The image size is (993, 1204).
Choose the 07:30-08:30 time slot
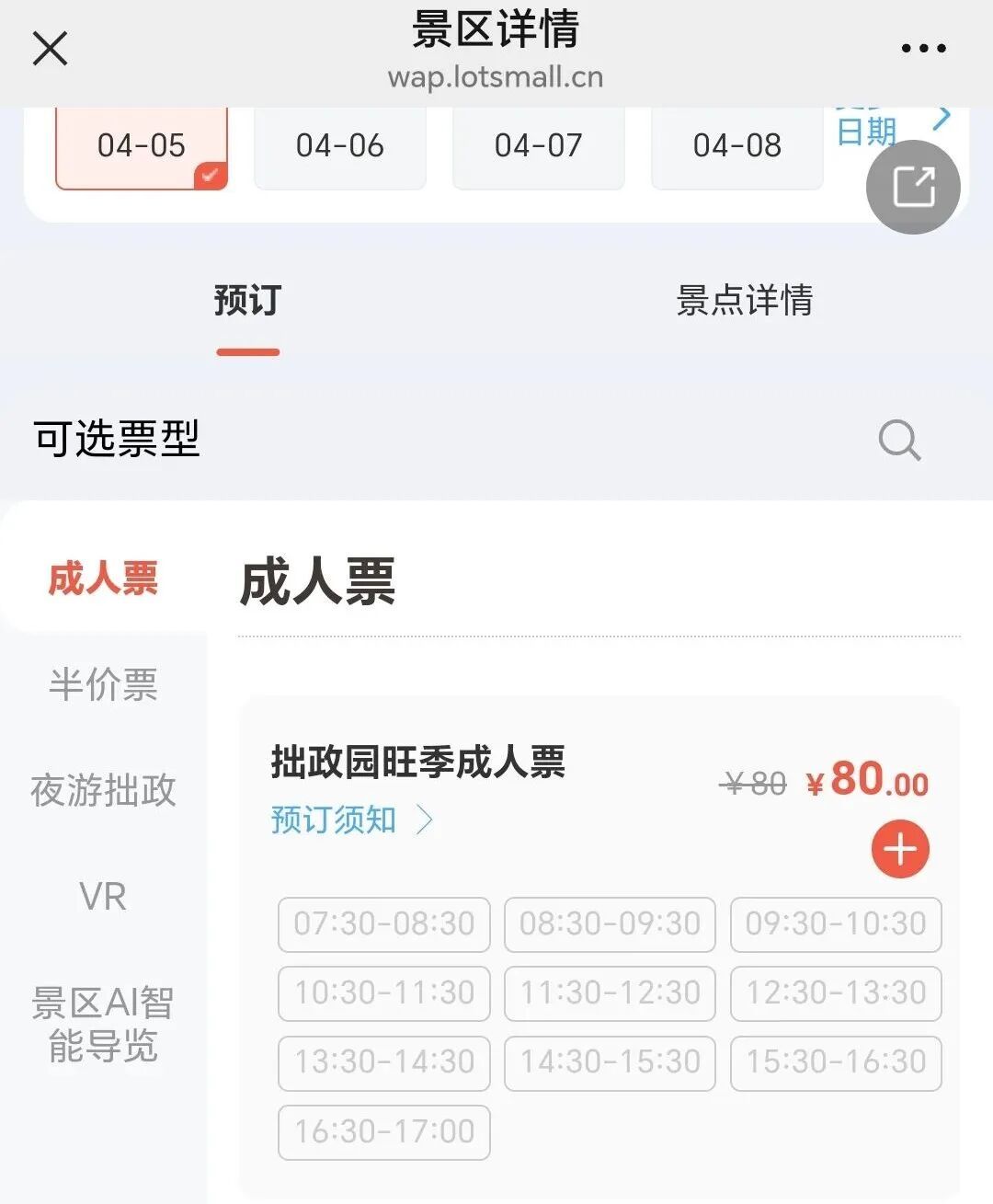(383, 925)
